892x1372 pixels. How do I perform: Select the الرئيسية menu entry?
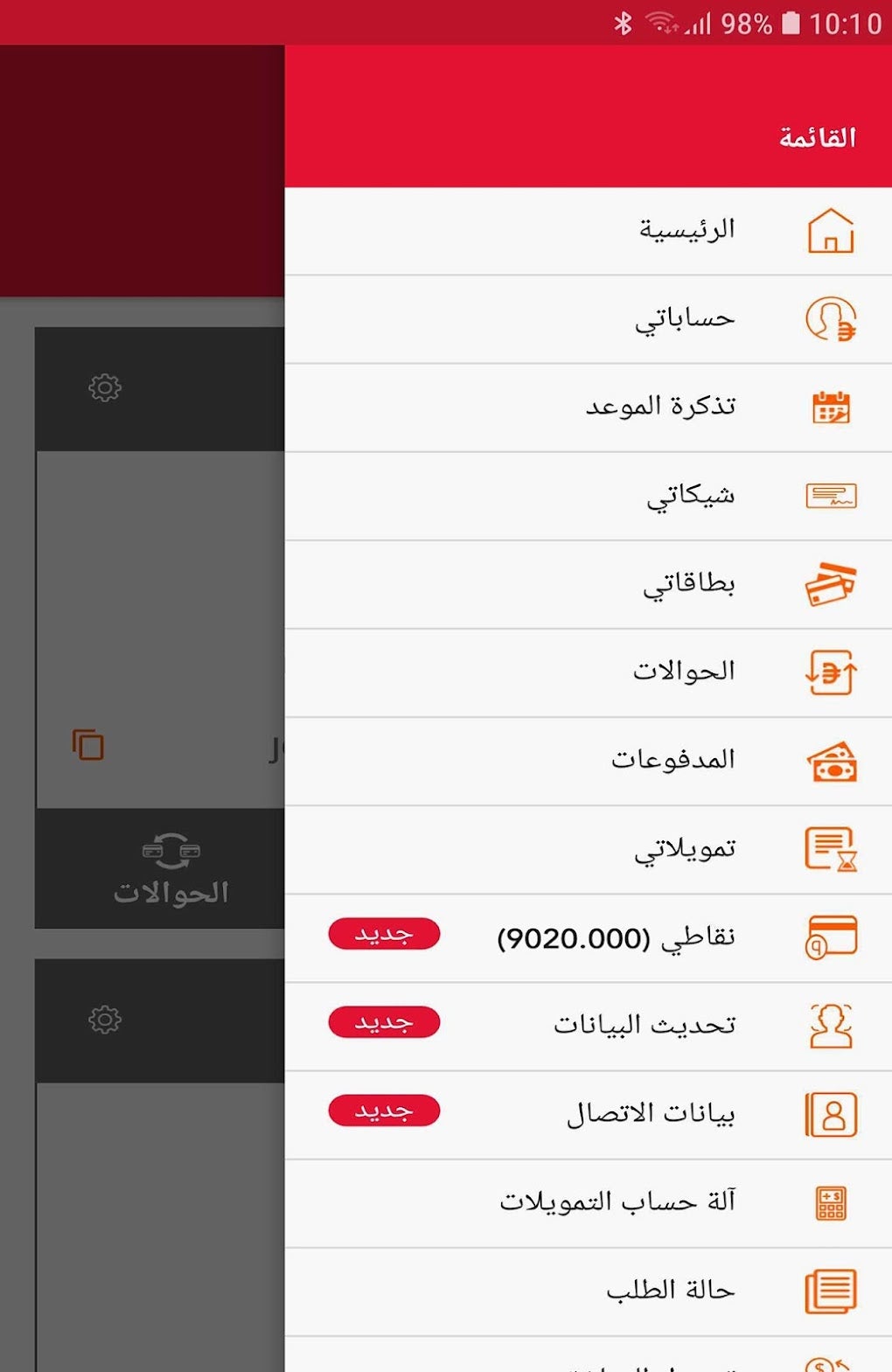point(687,230)
